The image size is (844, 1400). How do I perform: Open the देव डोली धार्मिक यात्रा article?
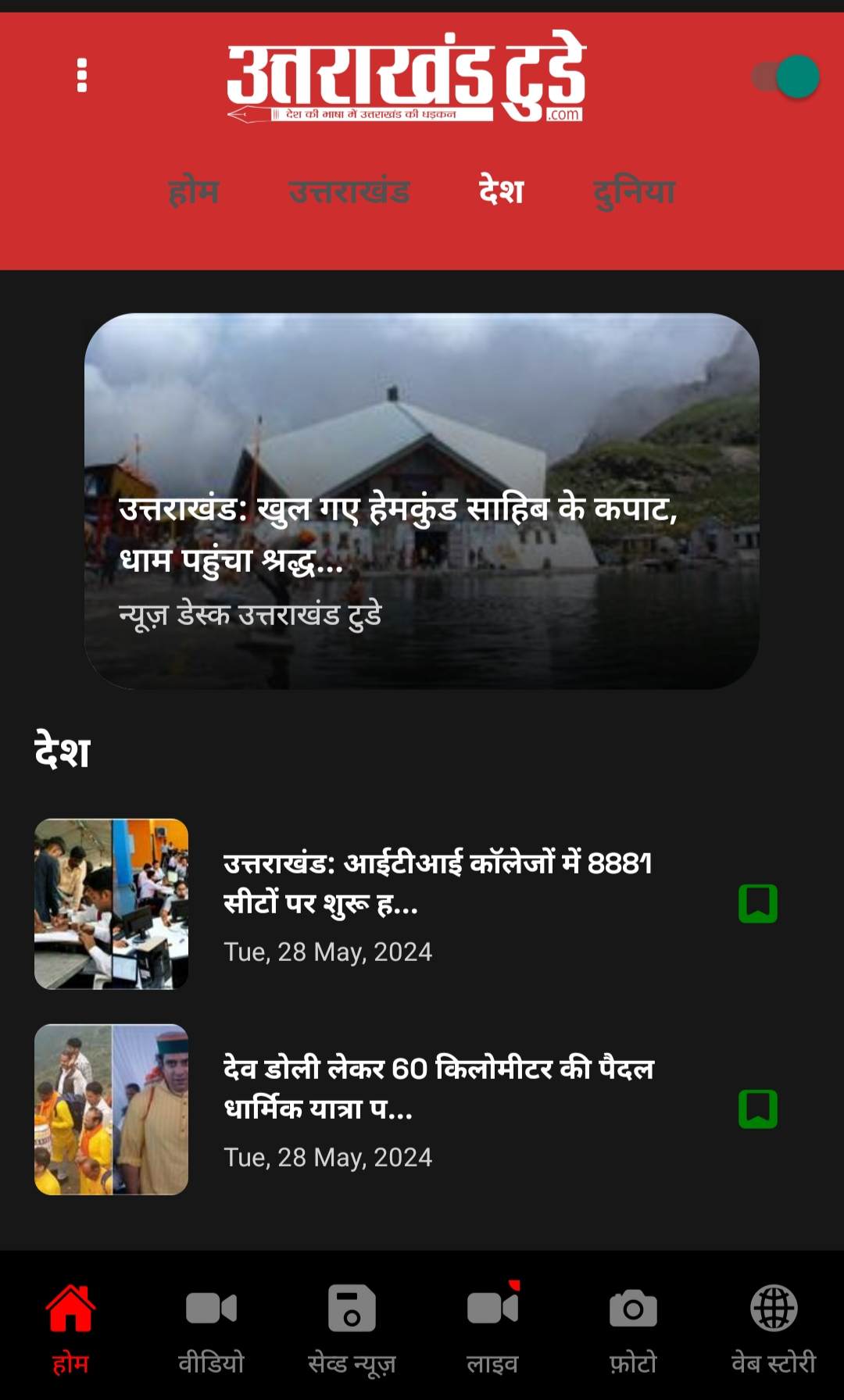click(x=438, y=1088)
